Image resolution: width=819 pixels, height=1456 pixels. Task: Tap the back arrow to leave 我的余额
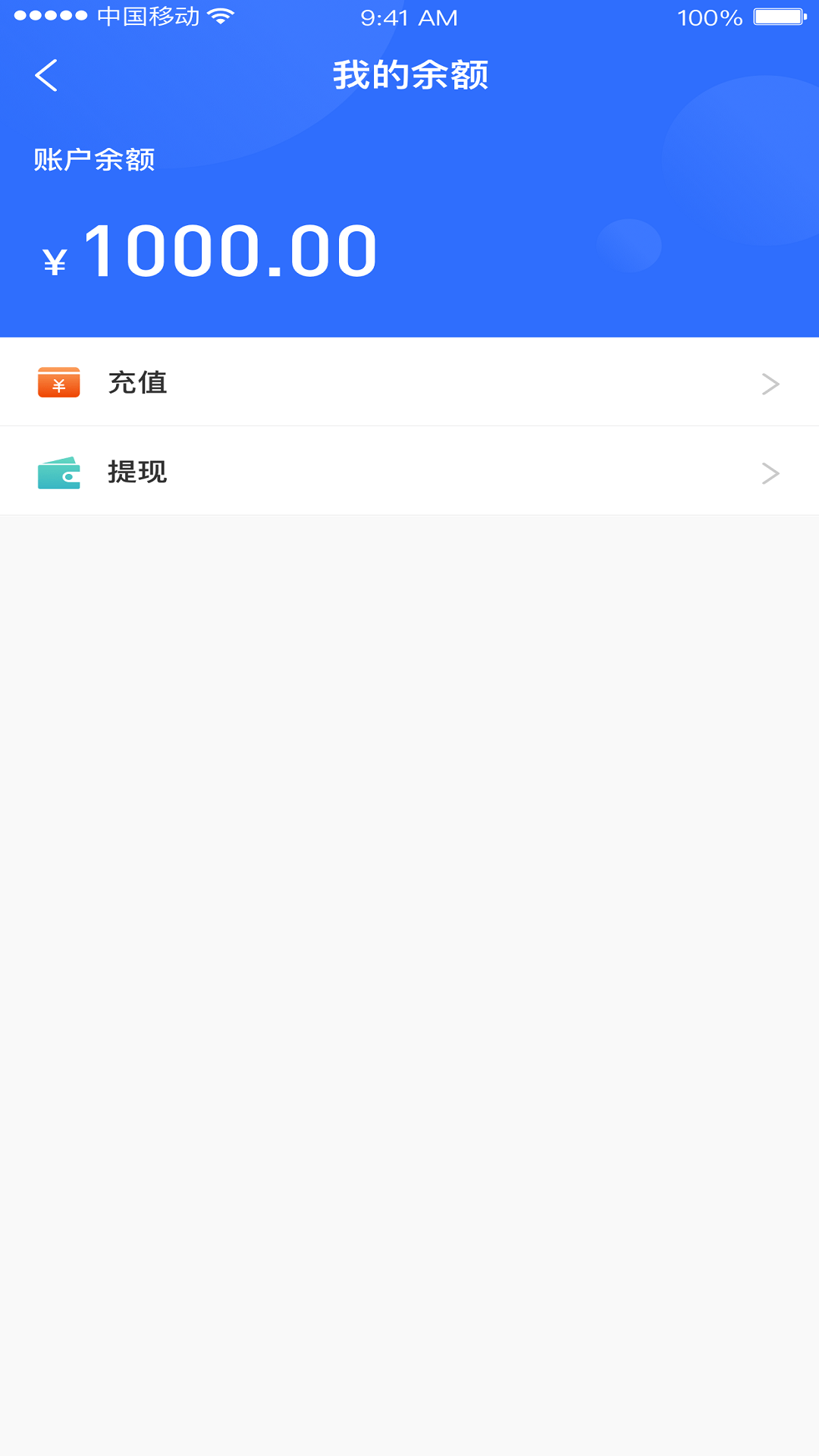click(47, 75)
